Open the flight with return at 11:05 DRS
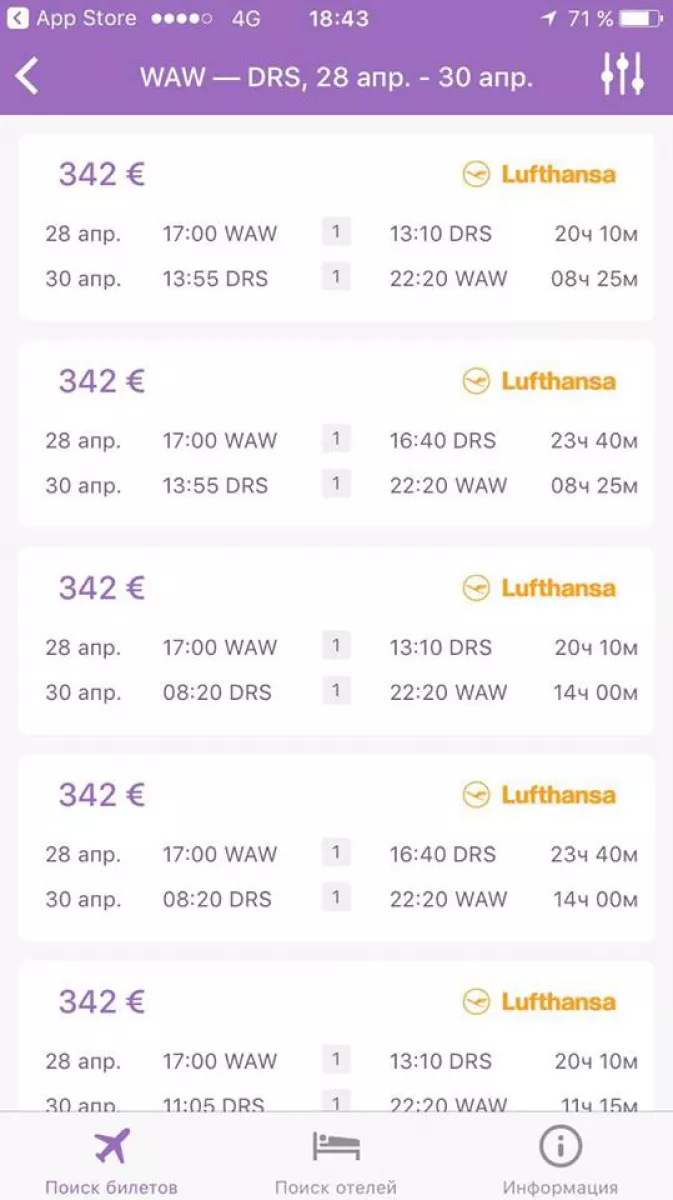 point(336,1036)
